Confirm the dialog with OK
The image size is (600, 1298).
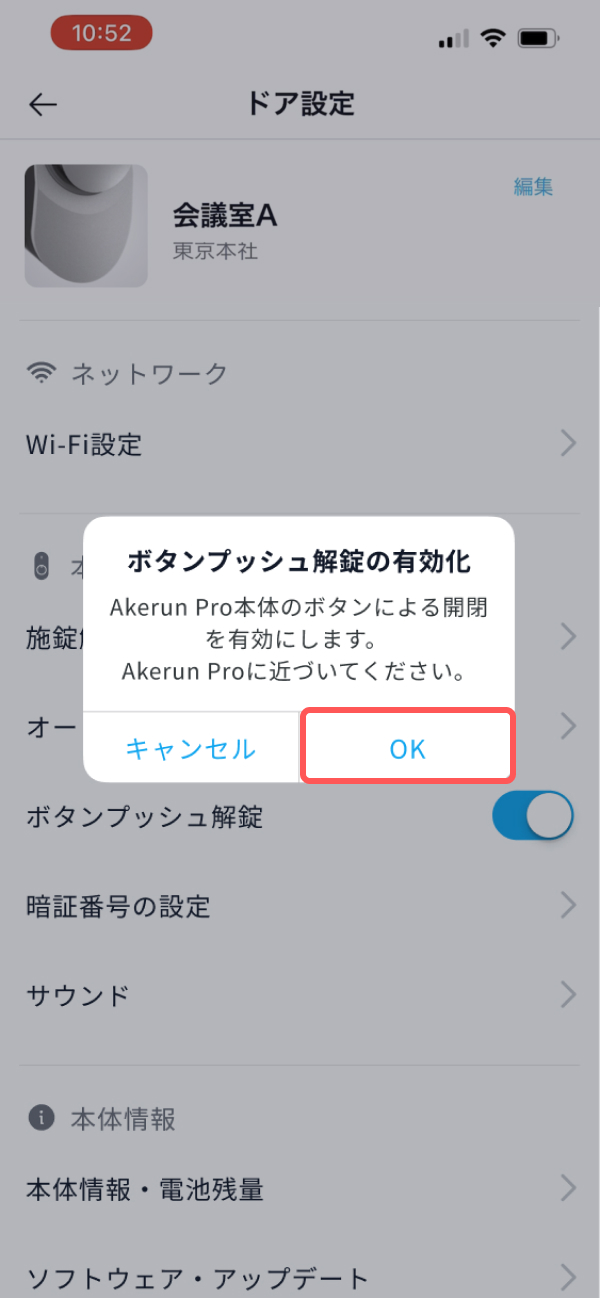[x=408, y=748]
